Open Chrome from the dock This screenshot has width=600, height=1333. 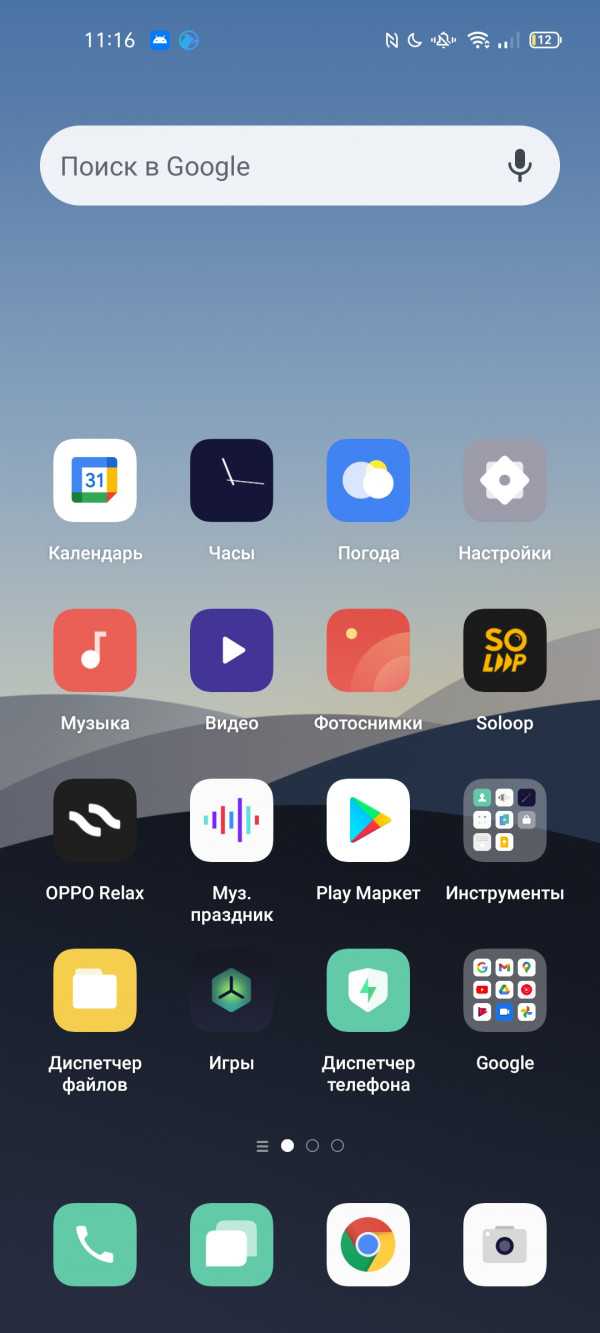point(368,1245)
